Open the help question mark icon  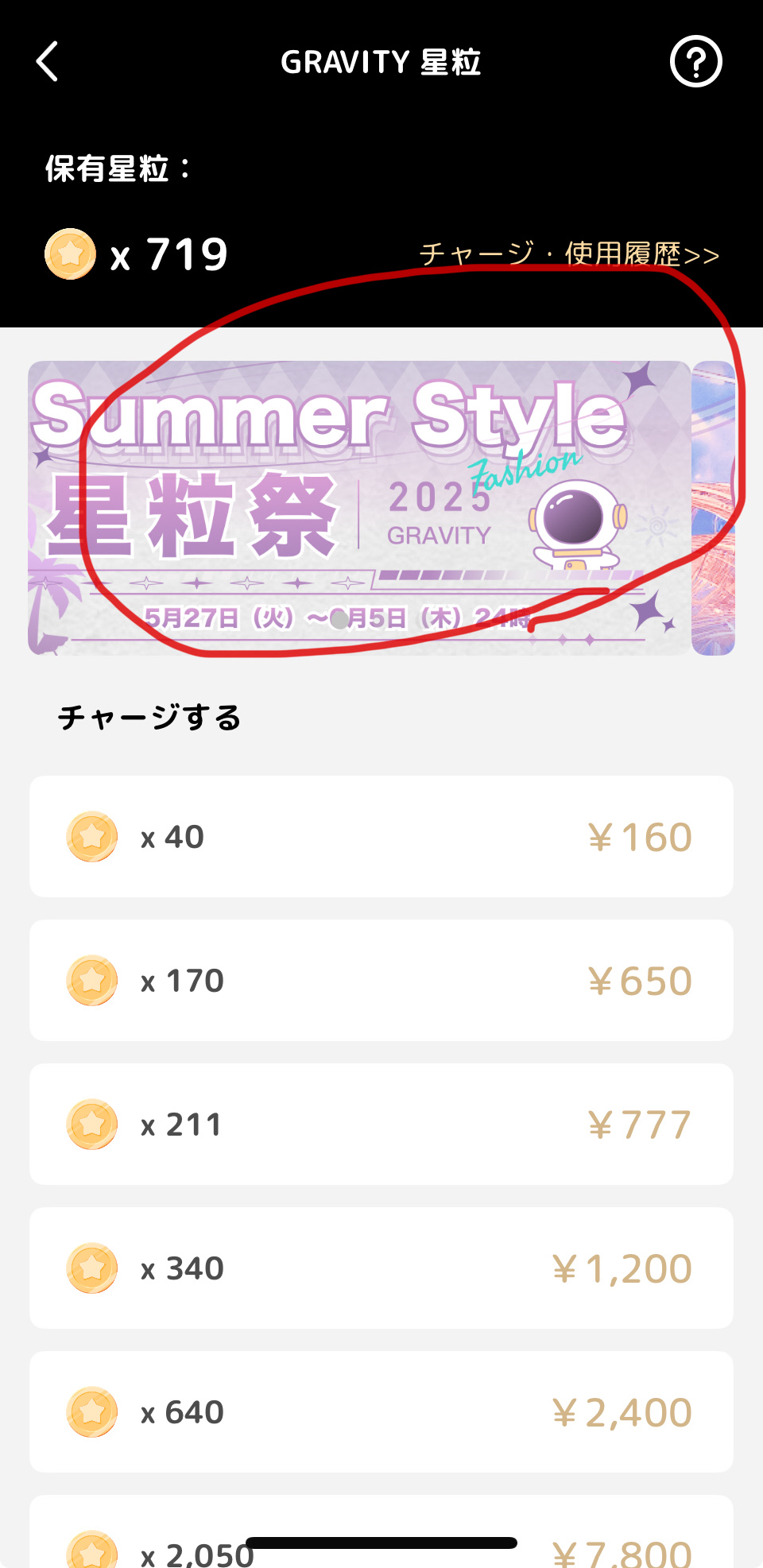695,61
